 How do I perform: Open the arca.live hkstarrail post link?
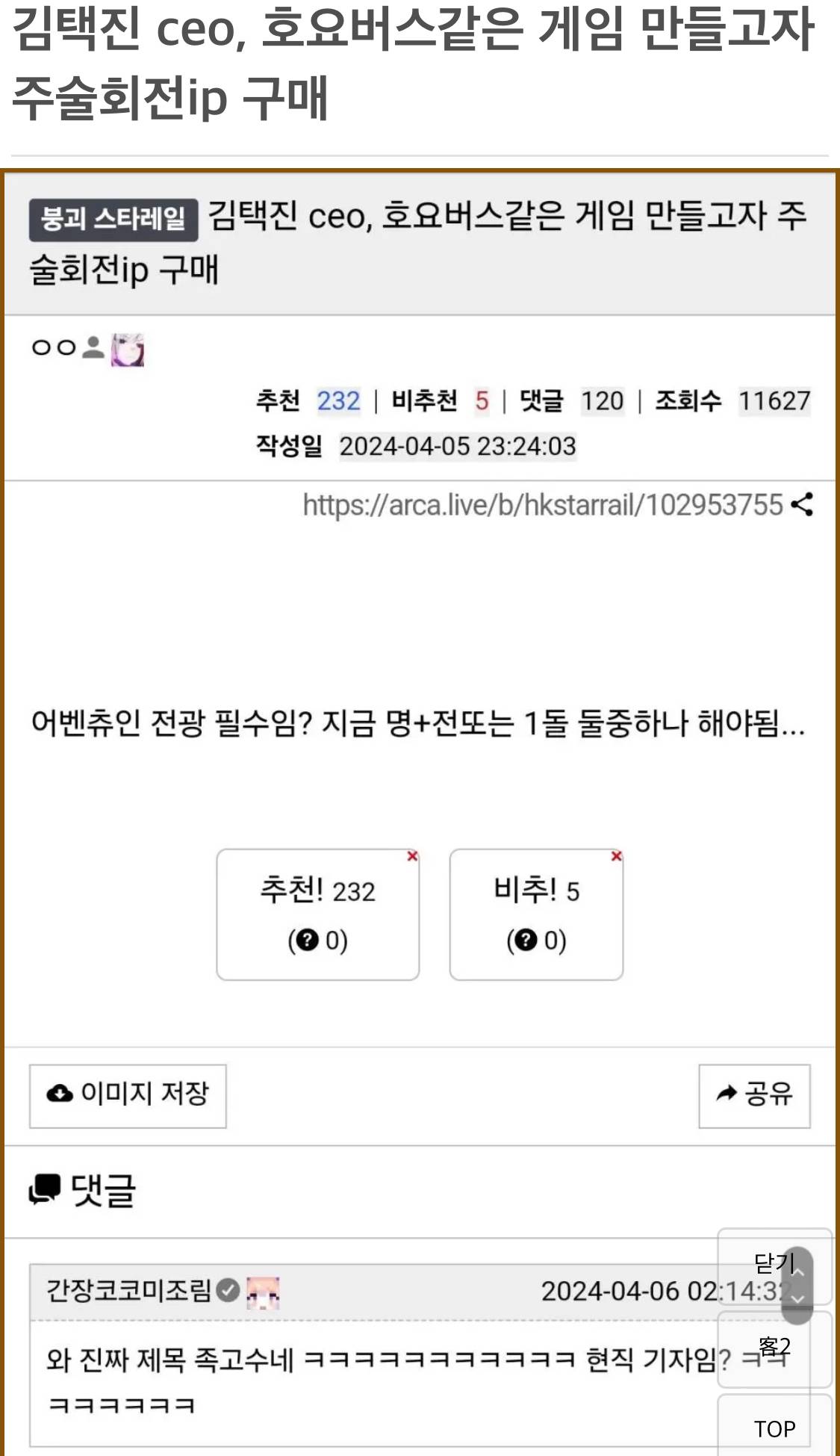542,505
